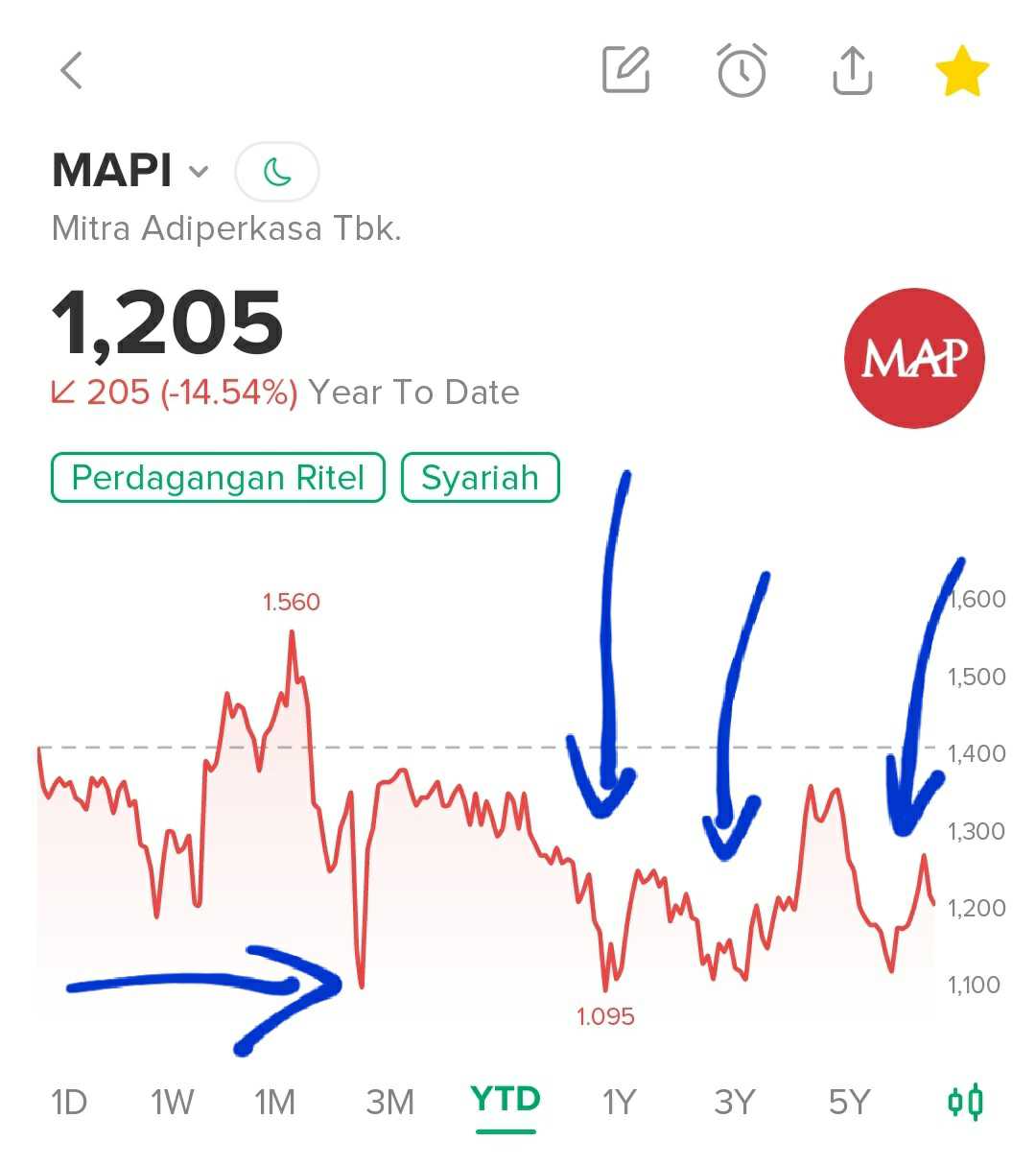Tap the 1.095 low price marker on chart
Viewport: 1036px width, 1165px height.
click(605, 1015)
